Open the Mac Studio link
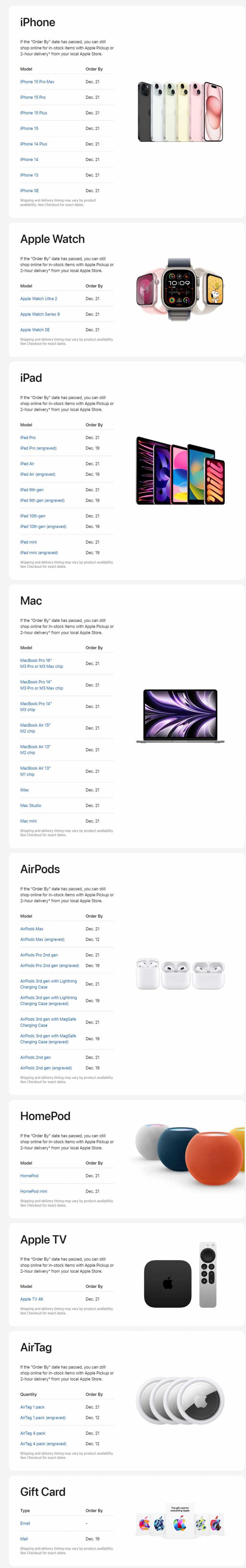246x1568 pixels. coord(31,805)
